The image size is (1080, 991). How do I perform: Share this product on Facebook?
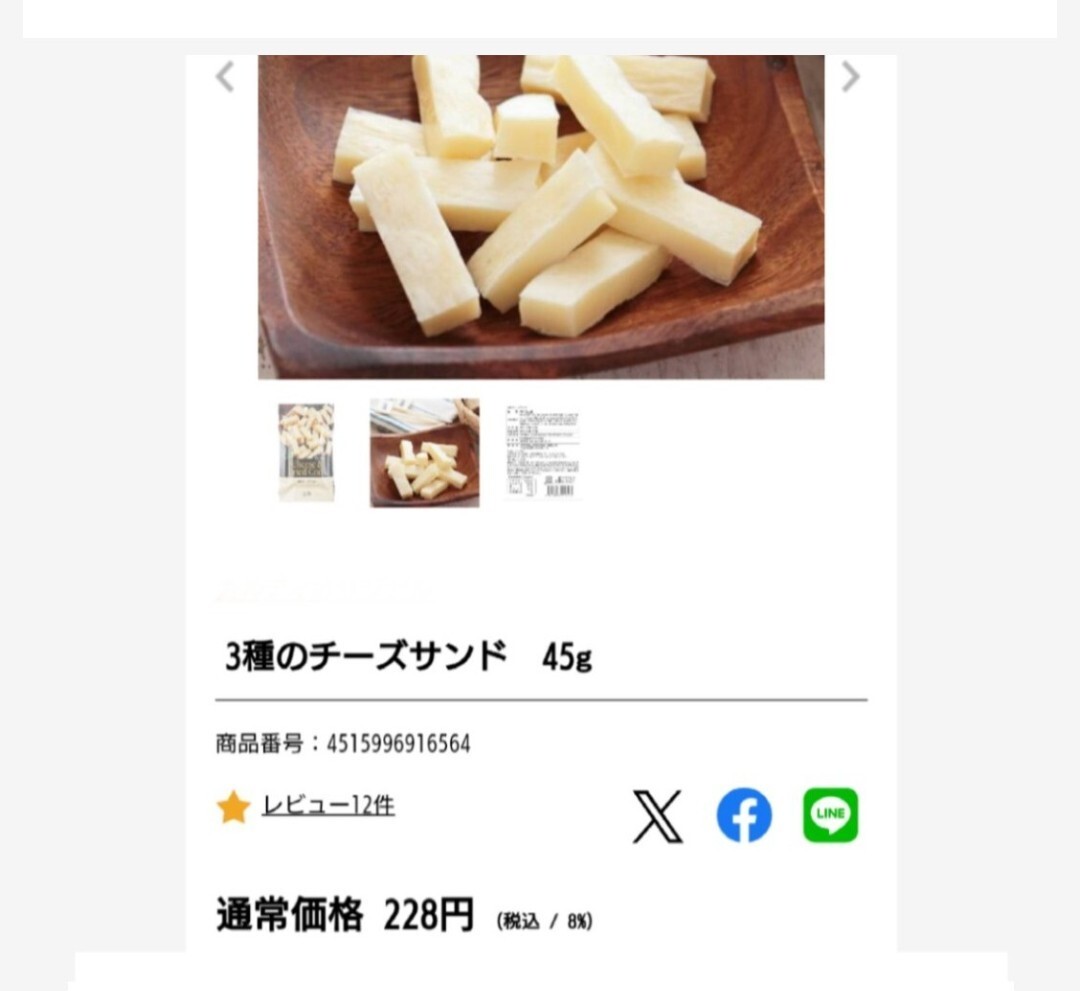click(x=744, y=816)
